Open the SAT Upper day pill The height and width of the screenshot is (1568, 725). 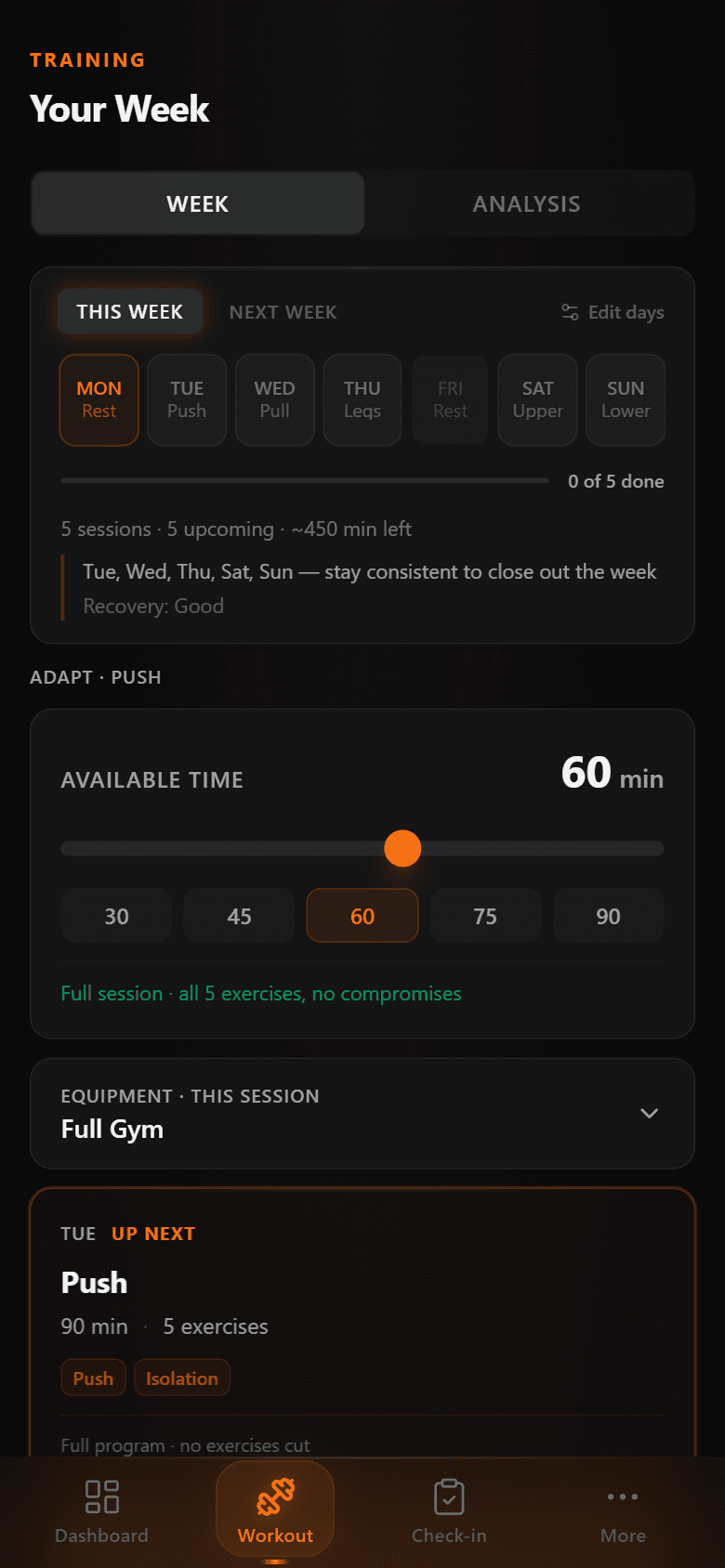(537, 400)
